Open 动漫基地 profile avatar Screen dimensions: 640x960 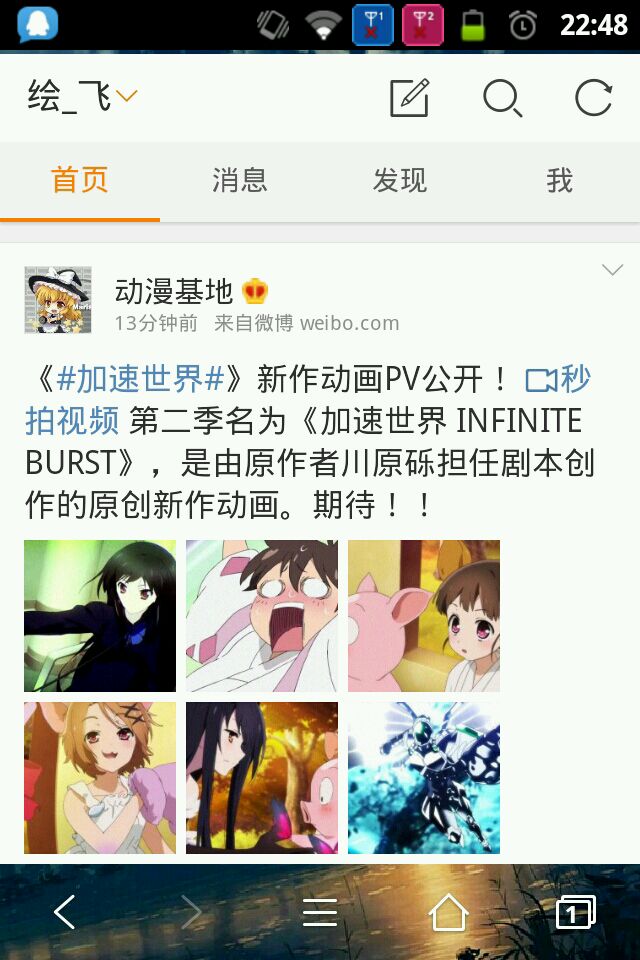(x=58, y=300)
